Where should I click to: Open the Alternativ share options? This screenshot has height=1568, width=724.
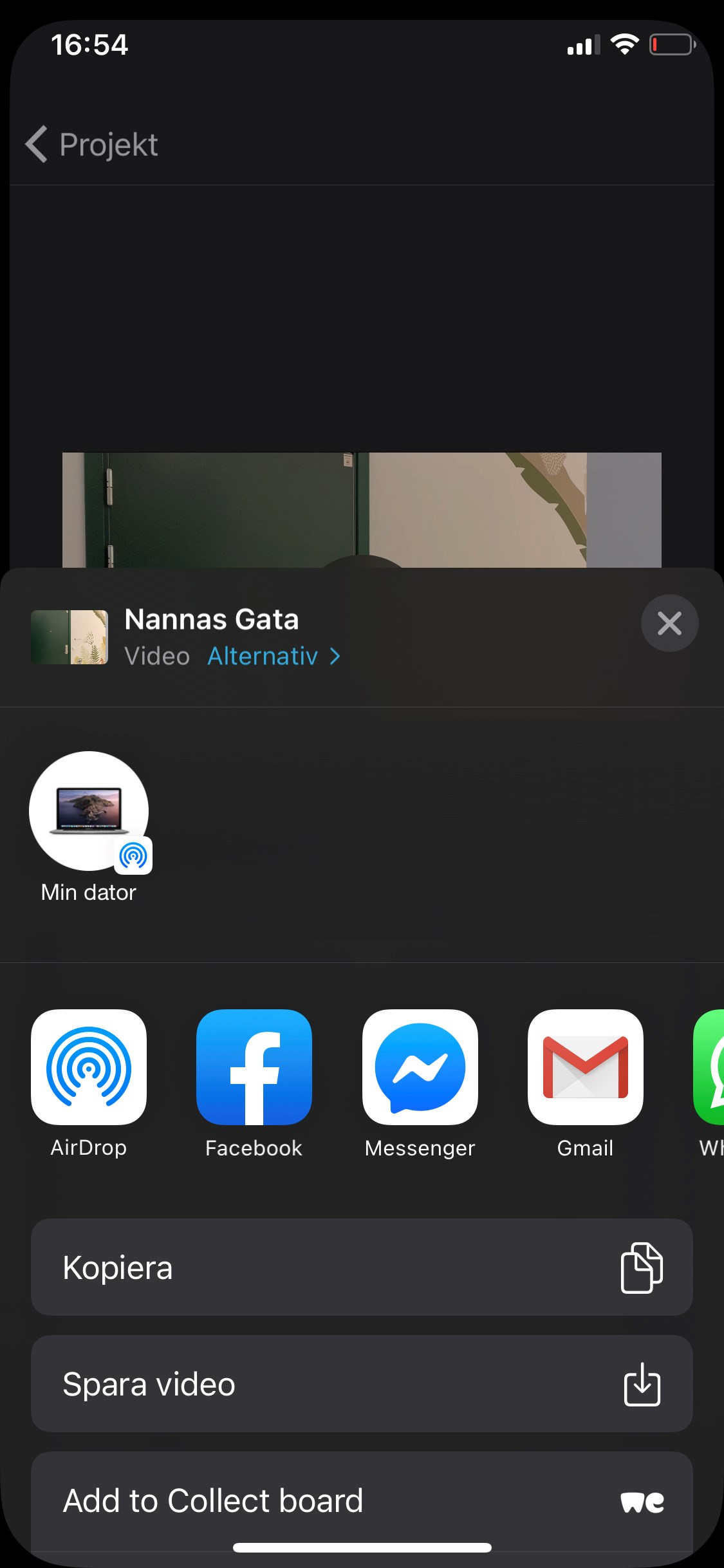tap(274, 657)
